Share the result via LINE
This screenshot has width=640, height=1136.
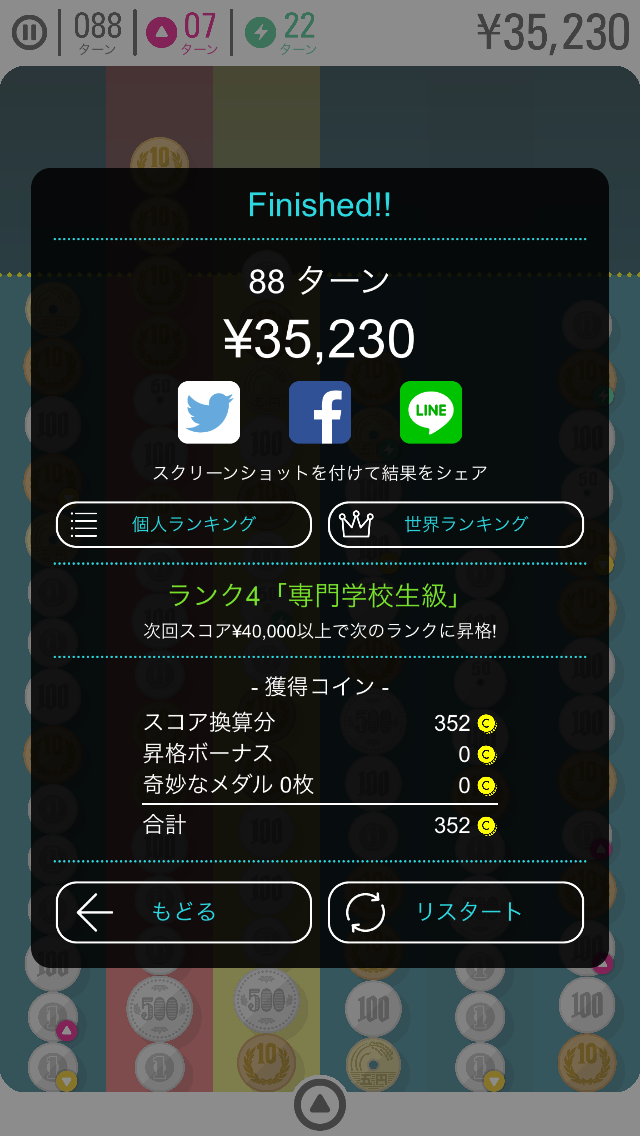pyautogui.click(x=431, y=412)
